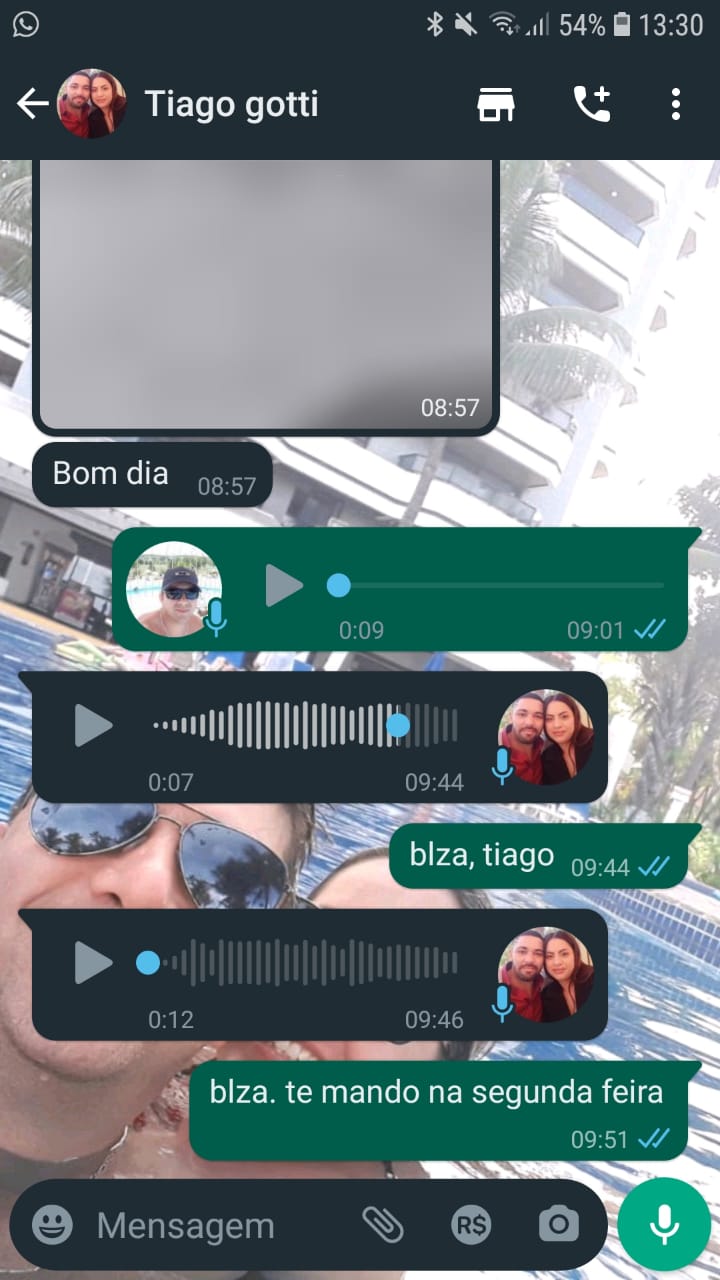Start a call with Tiago gotti
This screenshot has width=720, height=1280.
(591, 104)
